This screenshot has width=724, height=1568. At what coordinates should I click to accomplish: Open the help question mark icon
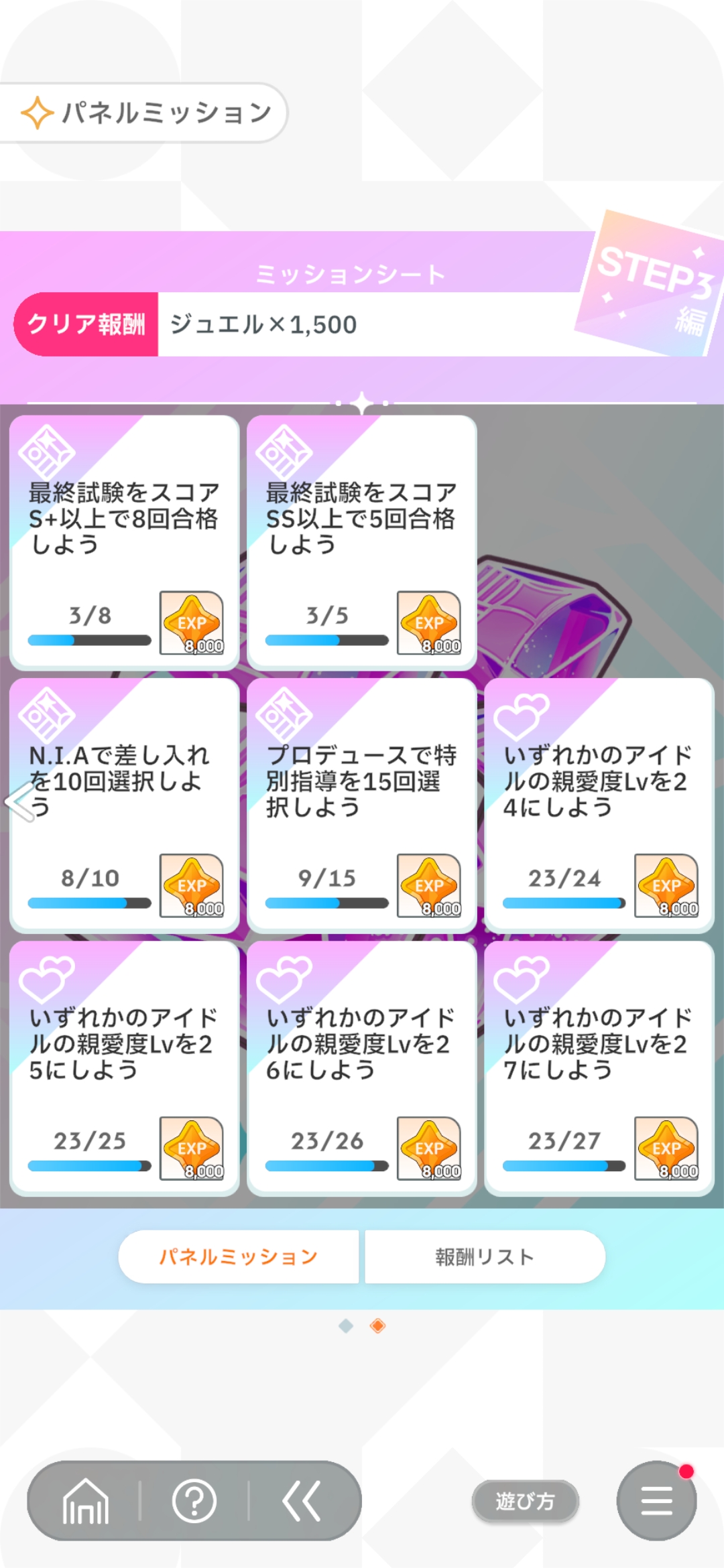194,1502
